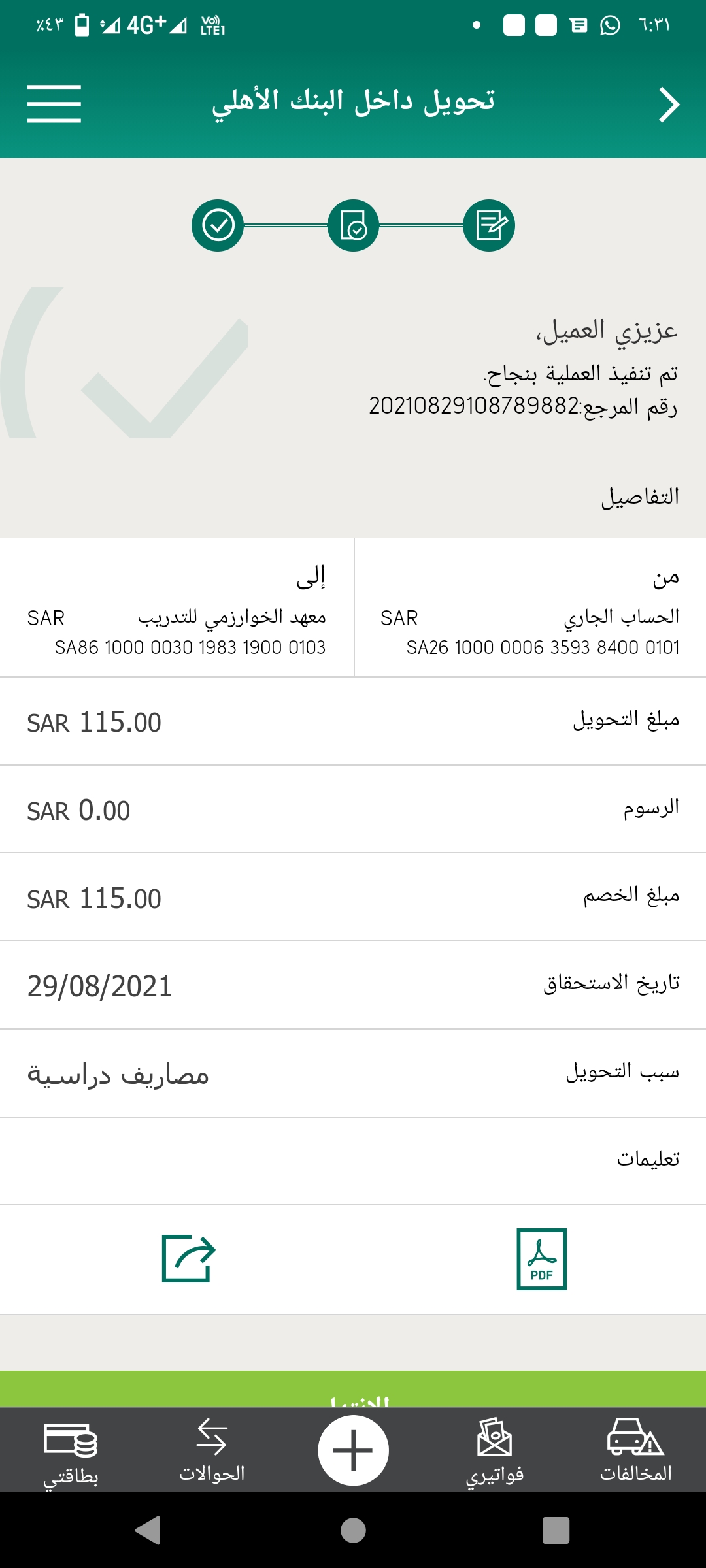The height and width of the screenshot is (1568, 706).
Task: Share the transfer receipt
Action: (x=188, y=1258)
